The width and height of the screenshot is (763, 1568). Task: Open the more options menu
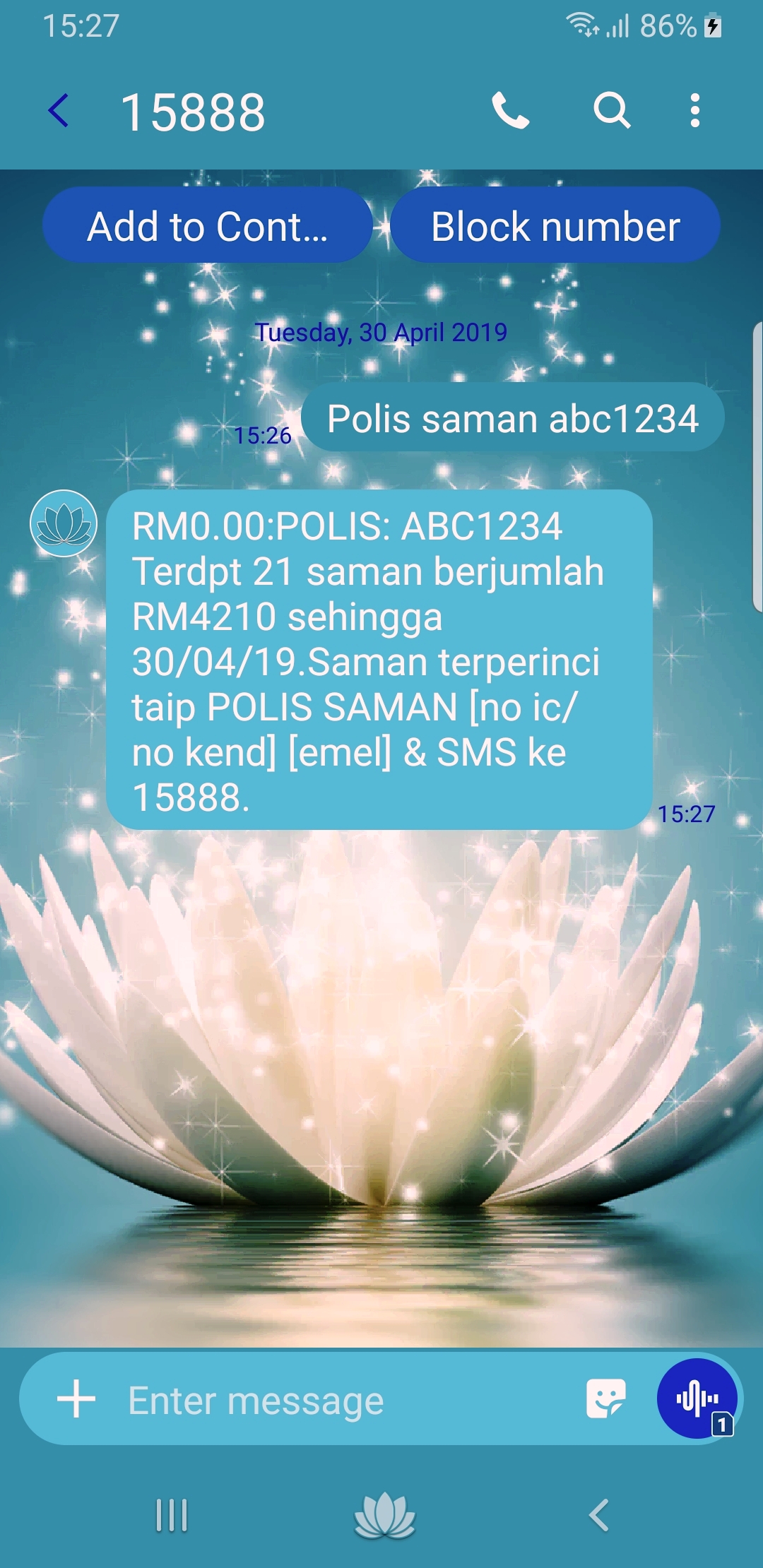695,111
